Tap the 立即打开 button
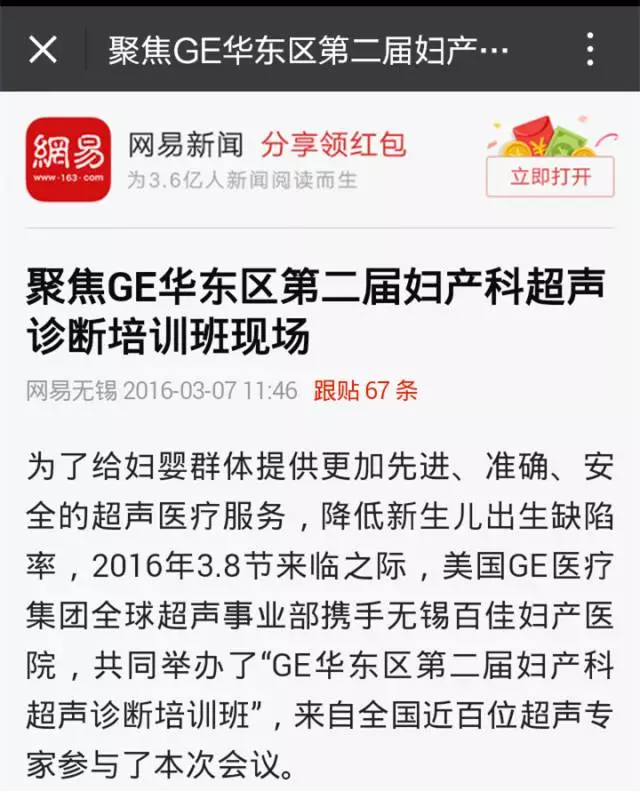 (x=550, y=177)
